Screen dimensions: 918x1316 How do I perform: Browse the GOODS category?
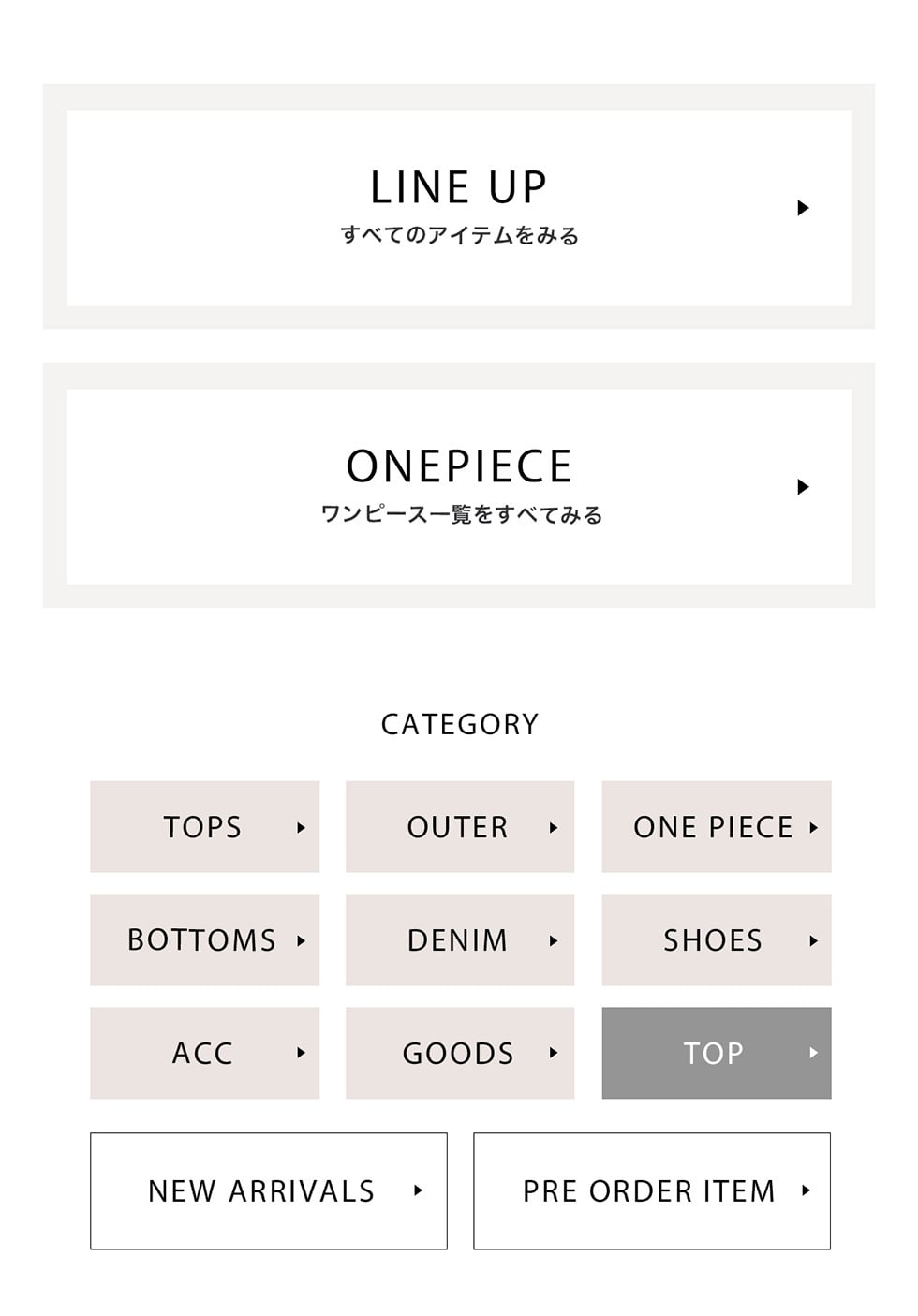click(459, 1053)
